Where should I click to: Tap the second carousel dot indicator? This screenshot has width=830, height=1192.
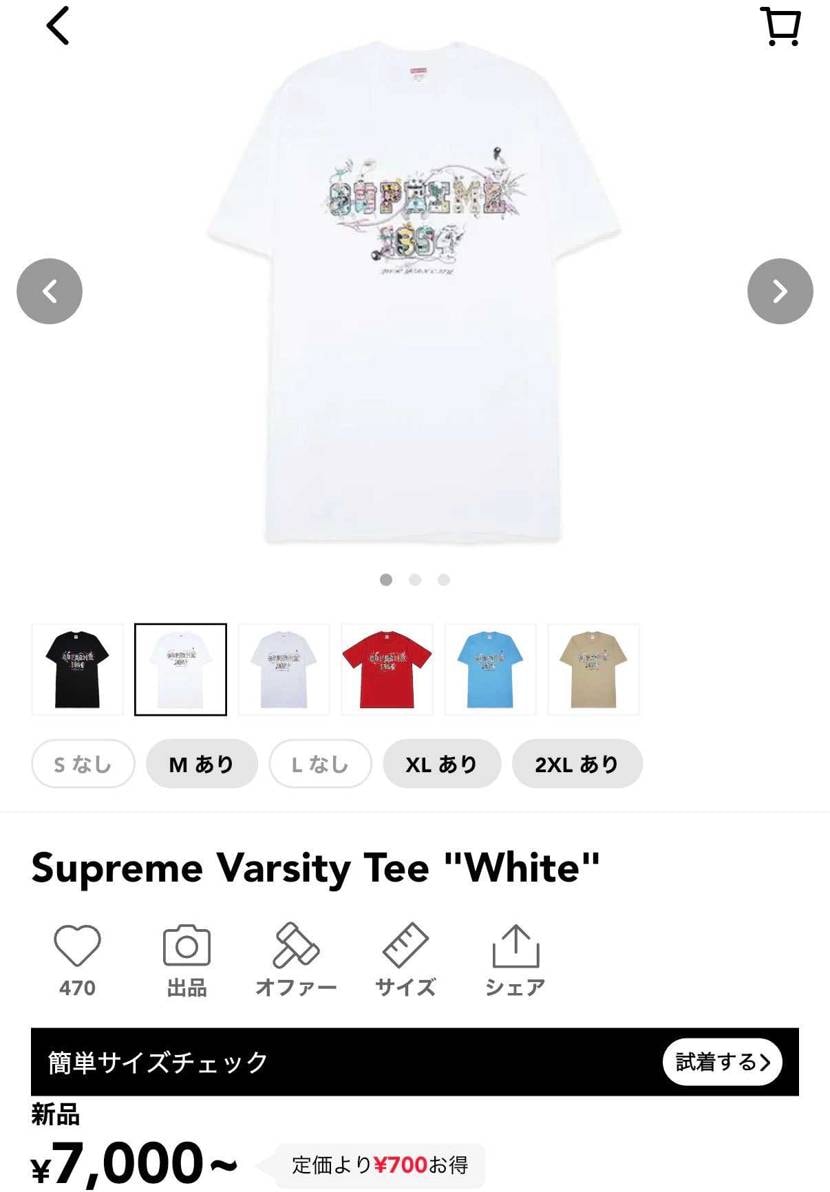coord(414,579)
